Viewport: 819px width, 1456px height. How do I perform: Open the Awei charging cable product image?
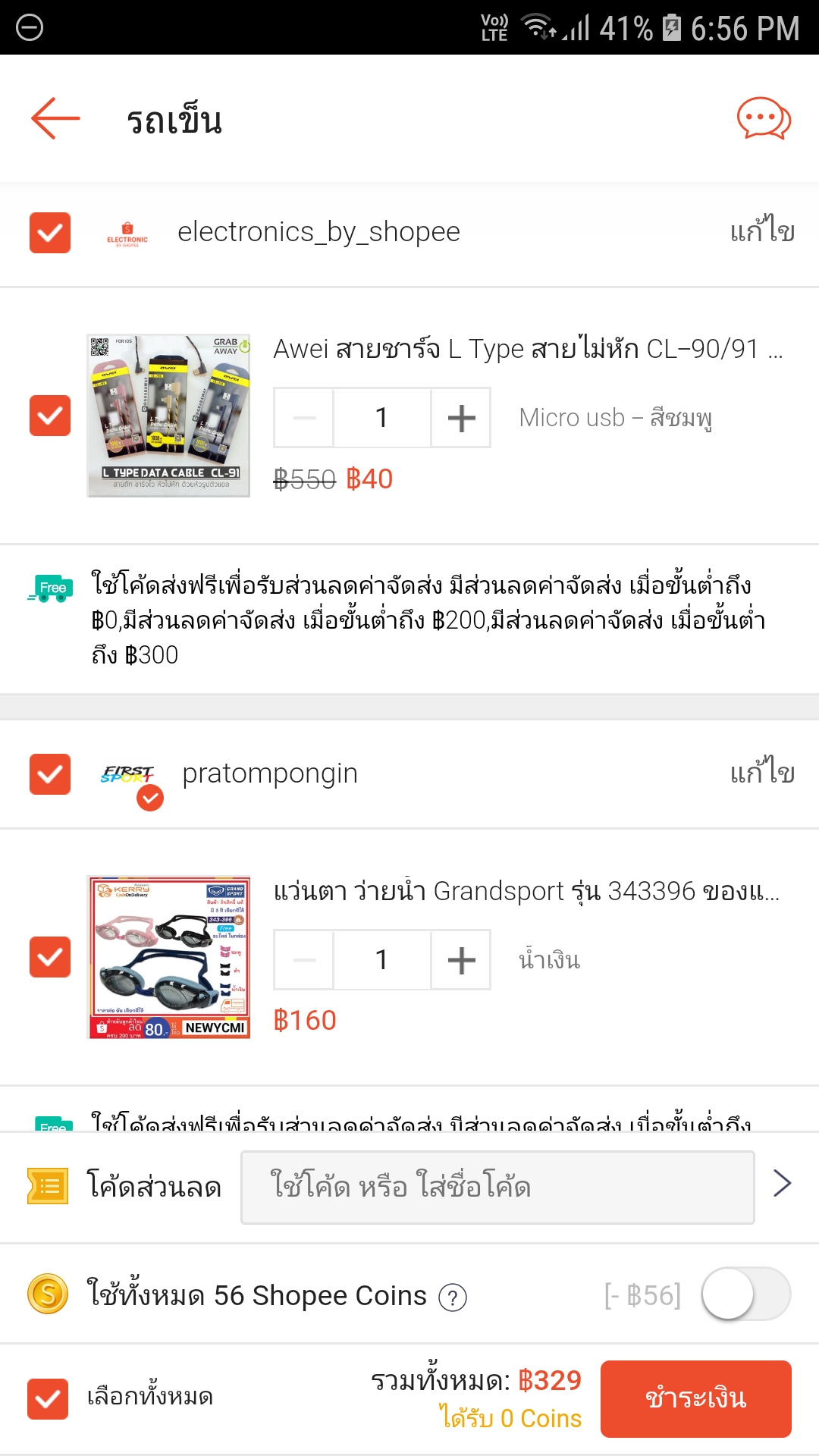click(x=168, y=416)
